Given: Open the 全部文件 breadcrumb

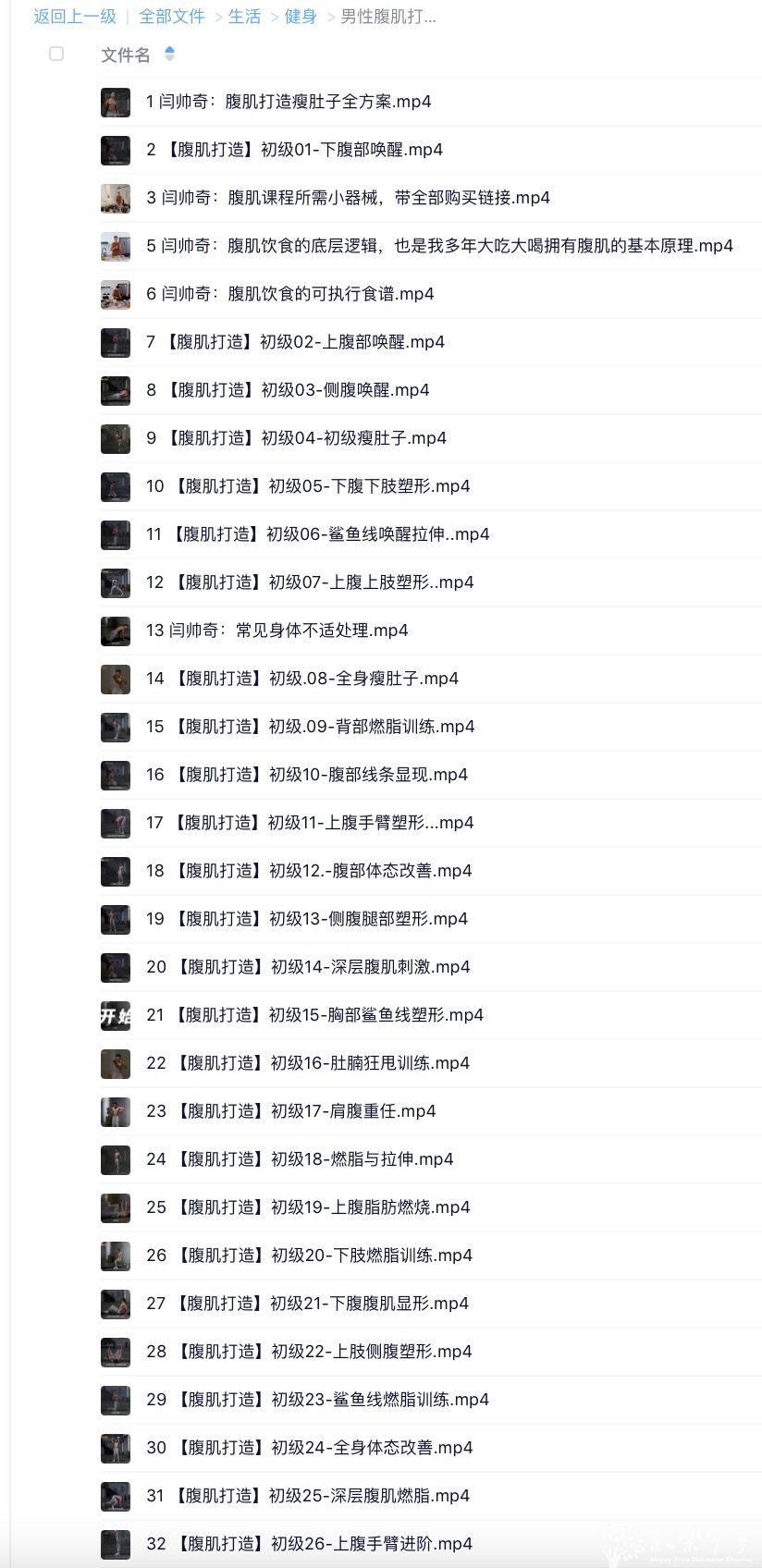Looking at the screenshot, I should tap(172, 17).
